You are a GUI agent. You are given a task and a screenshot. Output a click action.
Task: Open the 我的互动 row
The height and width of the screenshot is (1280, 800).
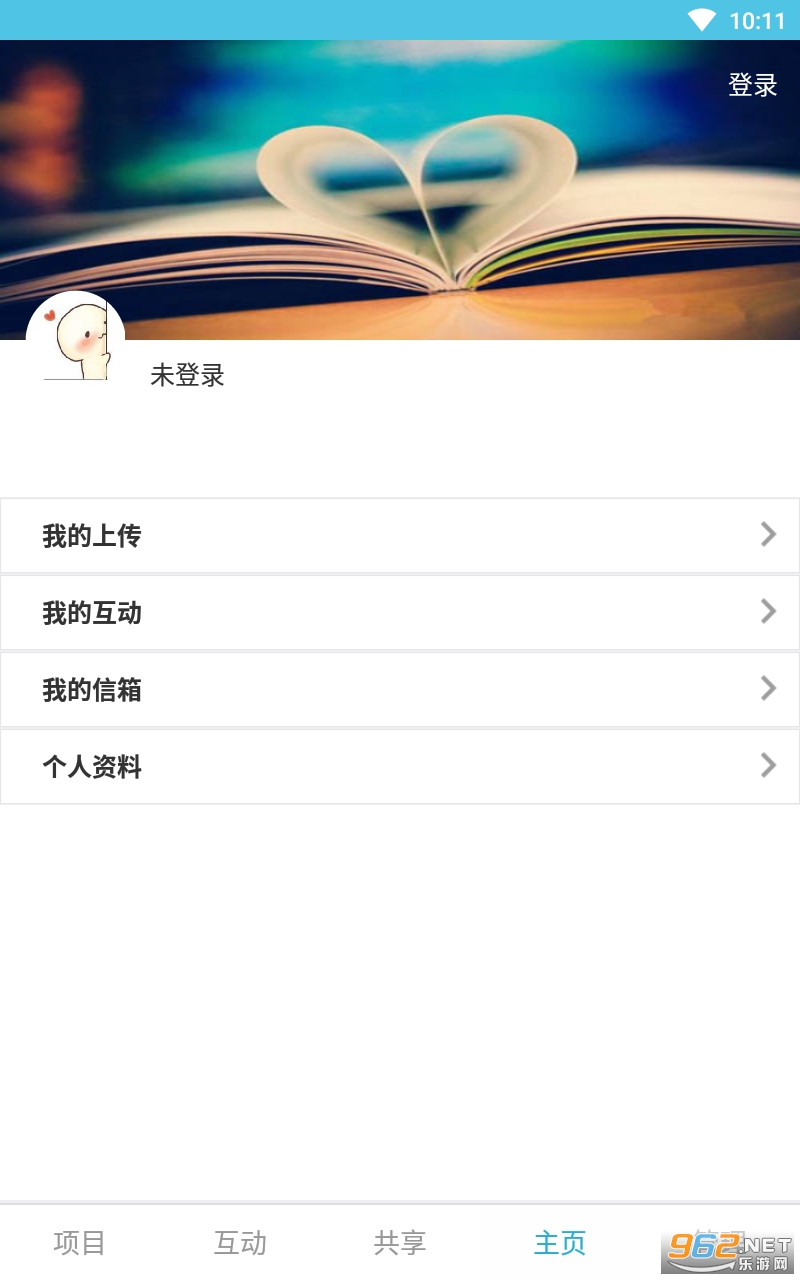point(400,613)
